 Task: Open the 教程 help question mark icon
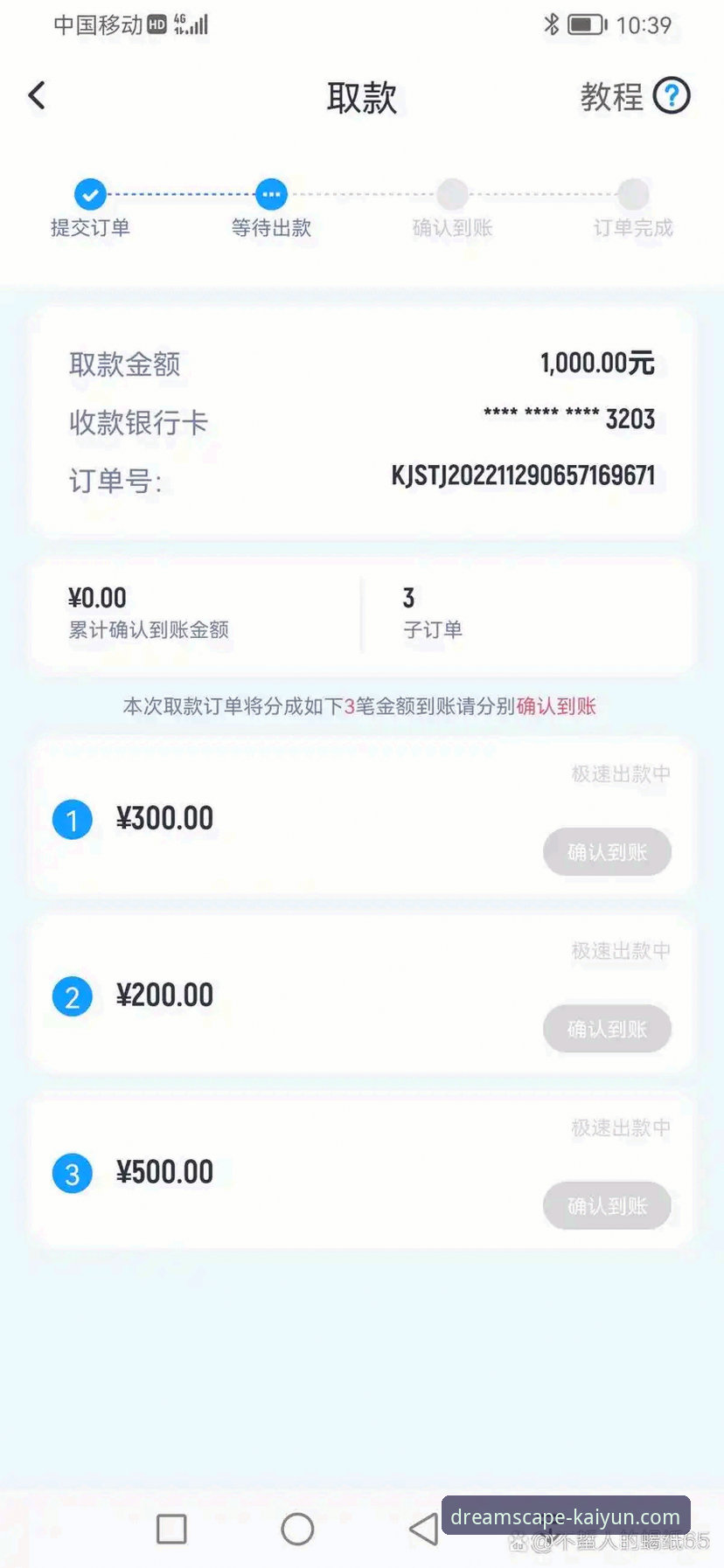point(672,96)
